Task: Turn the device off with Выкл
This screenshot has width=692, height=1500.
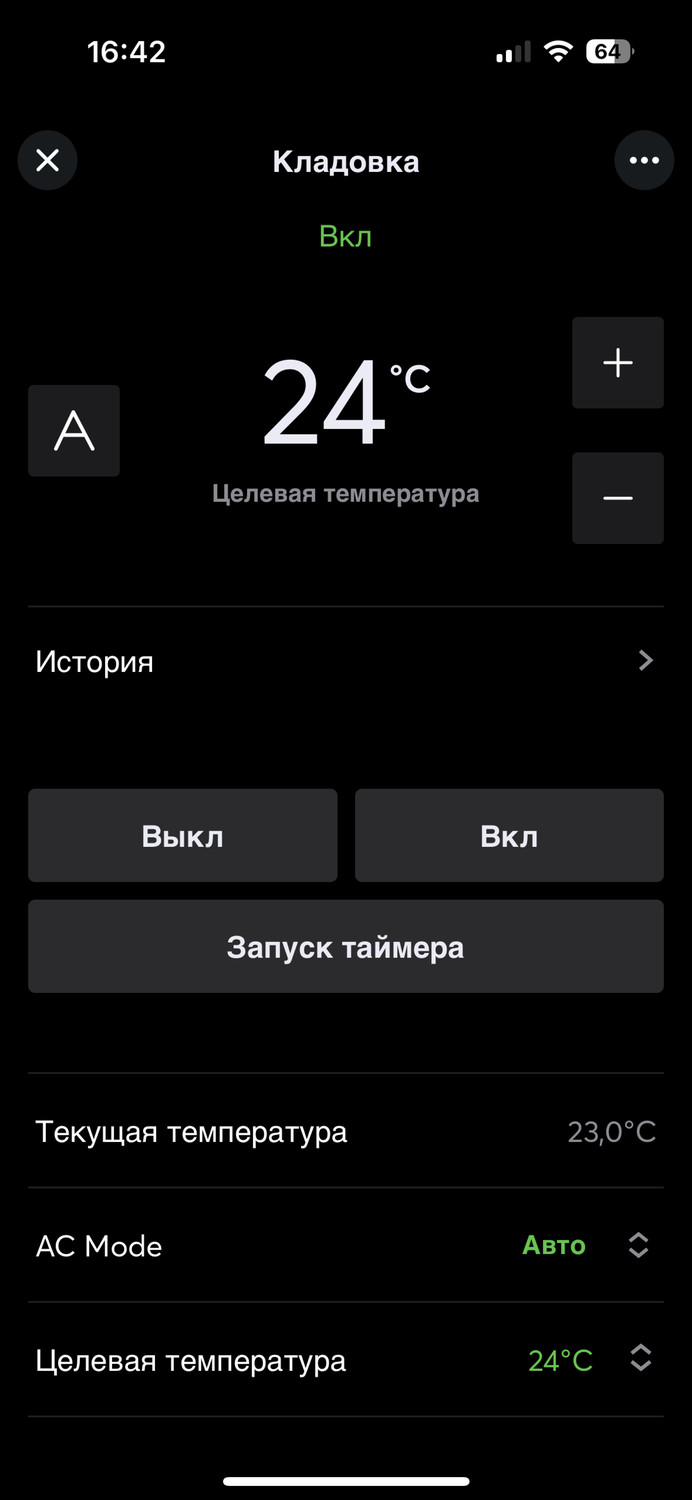Action: 182,836
